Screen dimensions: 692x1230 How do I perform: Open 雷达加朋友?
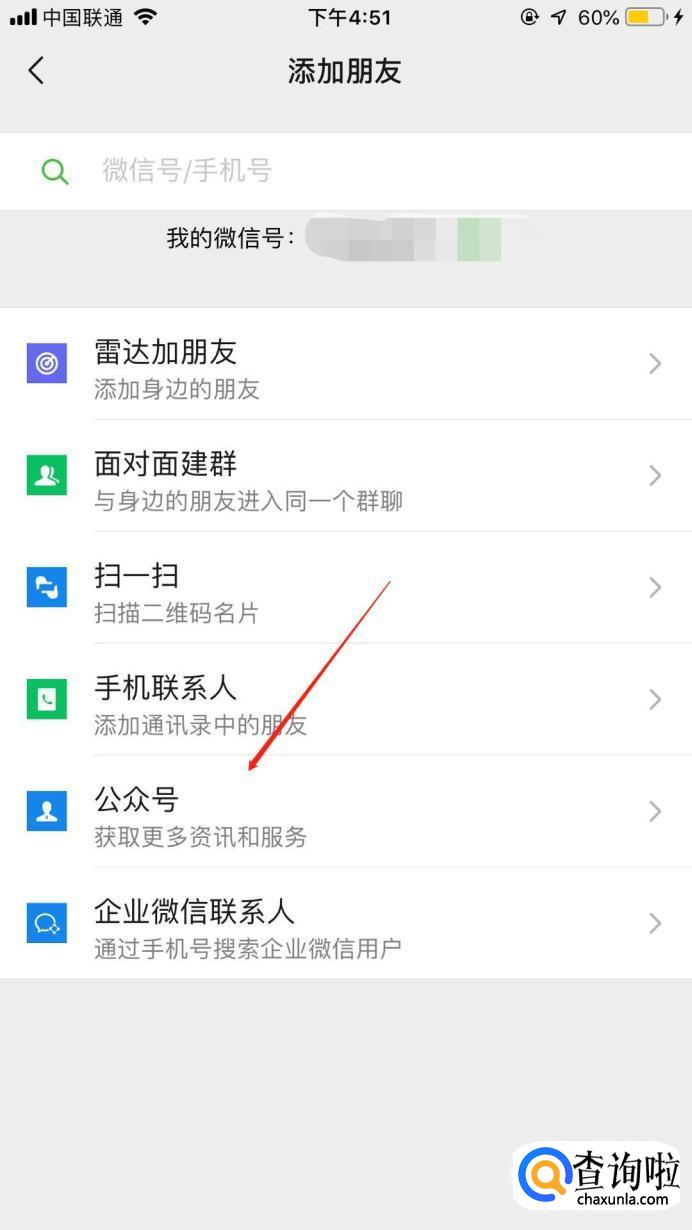346,364
